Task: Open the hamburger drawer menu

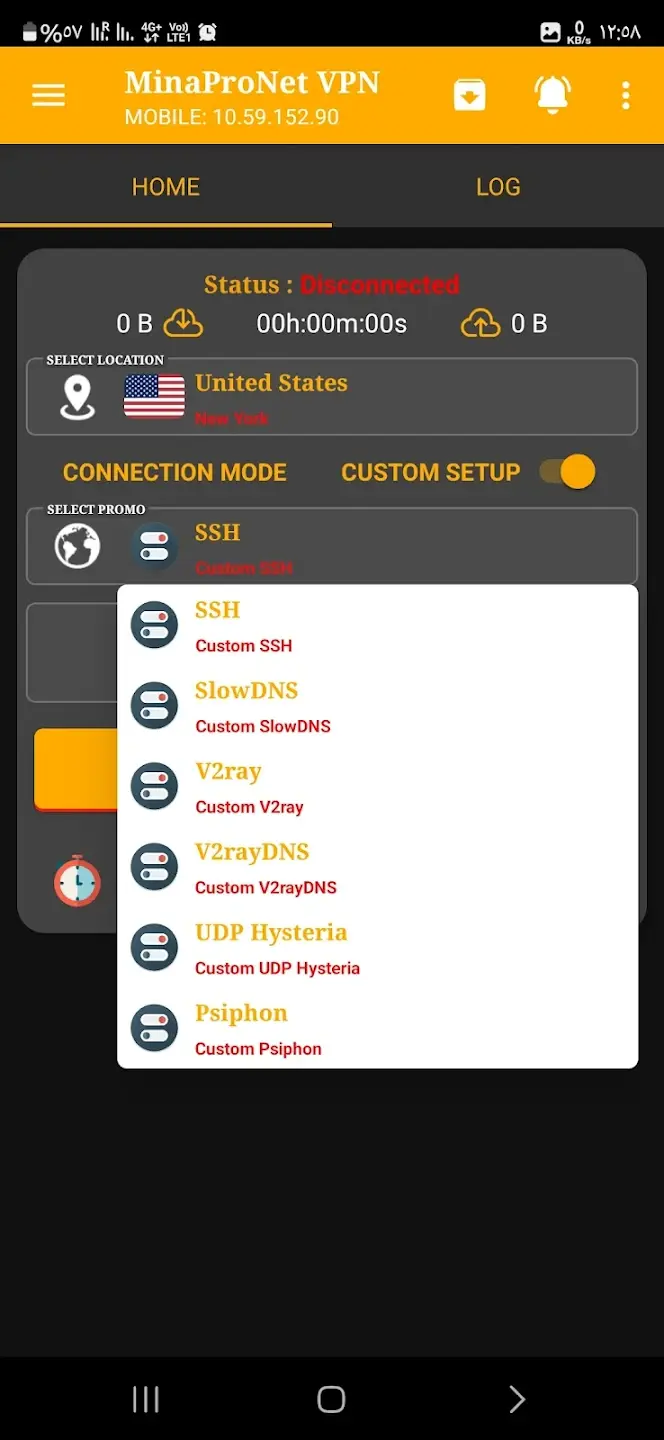Action: (48, 95)
